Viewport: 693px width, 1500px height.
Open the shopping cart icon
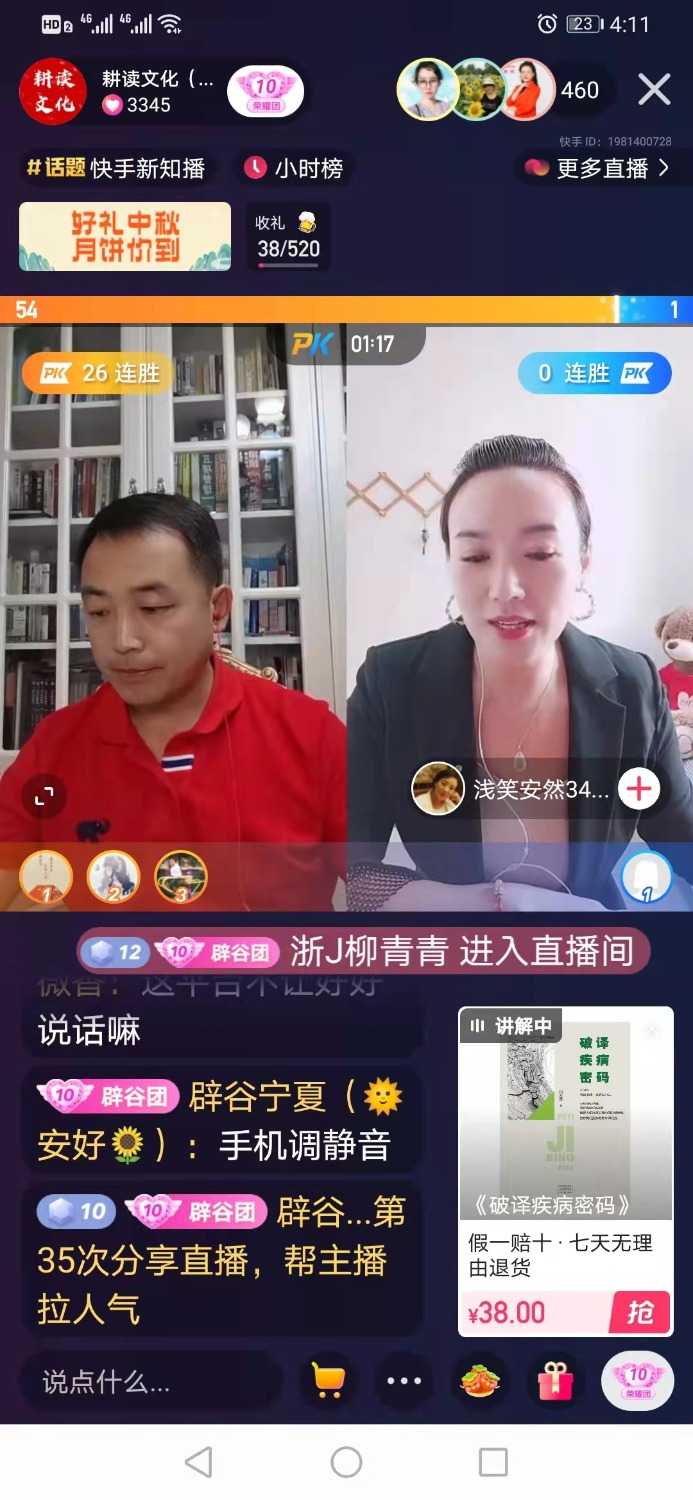328,1382
